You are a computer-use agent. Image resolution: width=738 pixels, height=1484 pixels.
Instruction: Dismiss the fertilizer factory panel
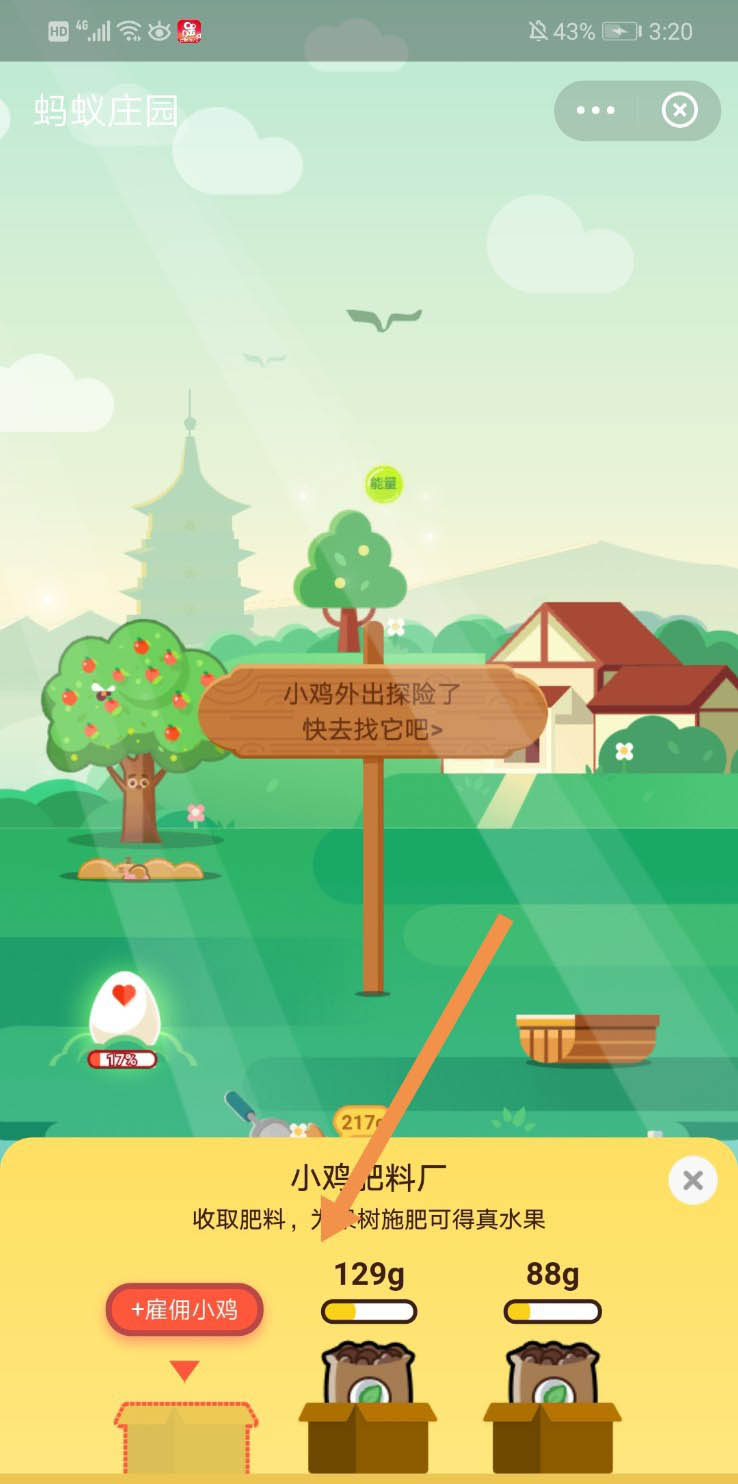(692, 1181)
